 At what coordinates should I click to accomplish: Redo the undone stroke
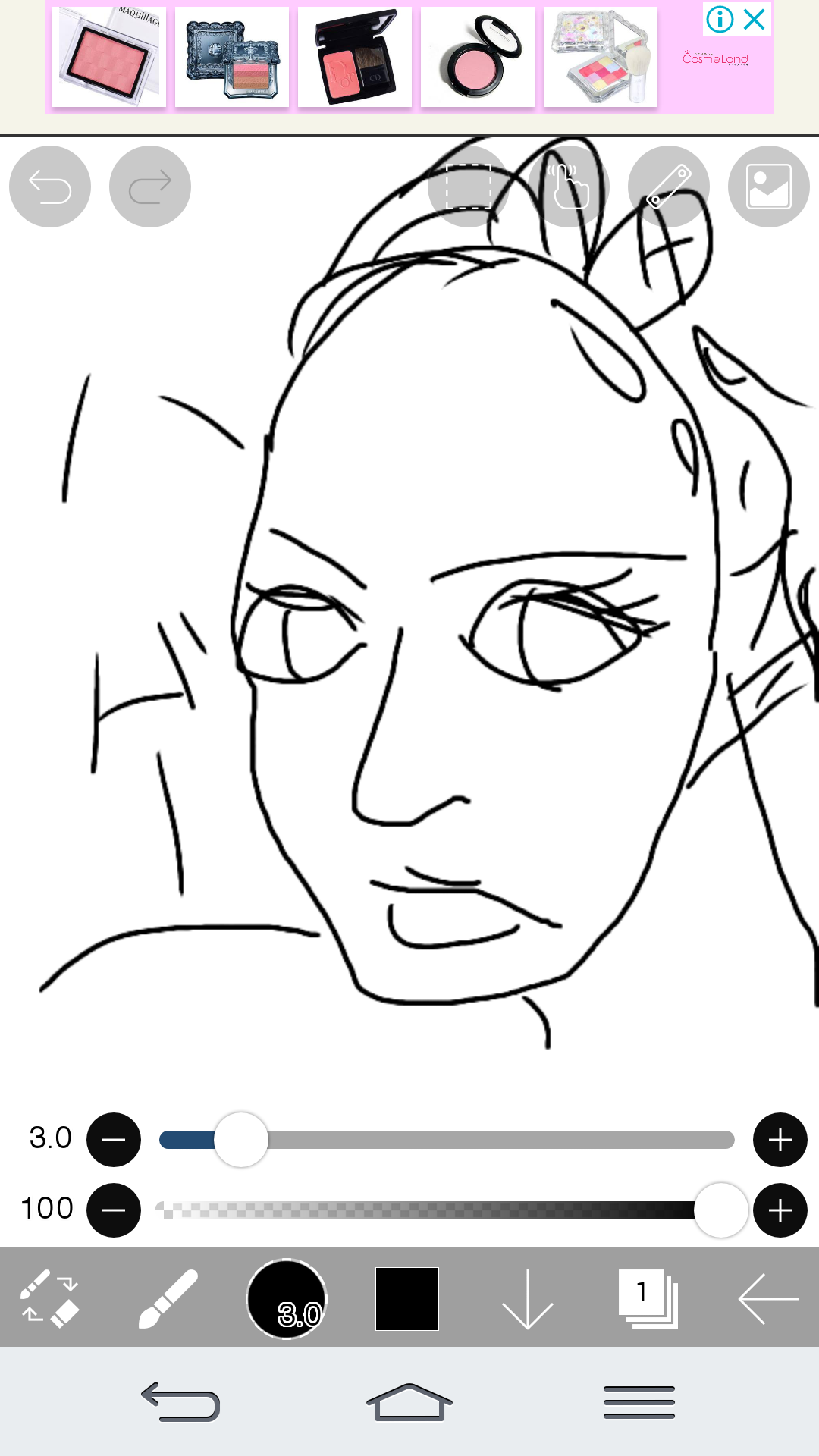[150, 187]
